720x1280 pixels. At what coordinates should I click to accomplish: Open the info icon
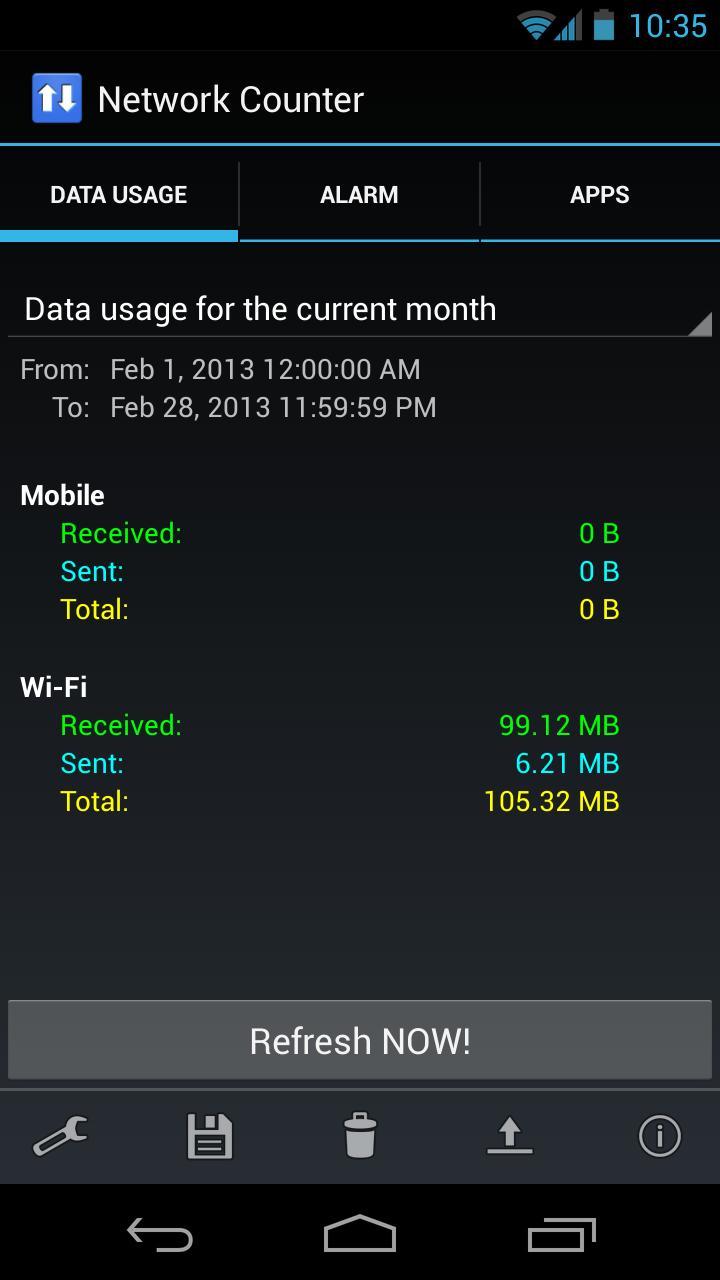(x=659, y=1136)
